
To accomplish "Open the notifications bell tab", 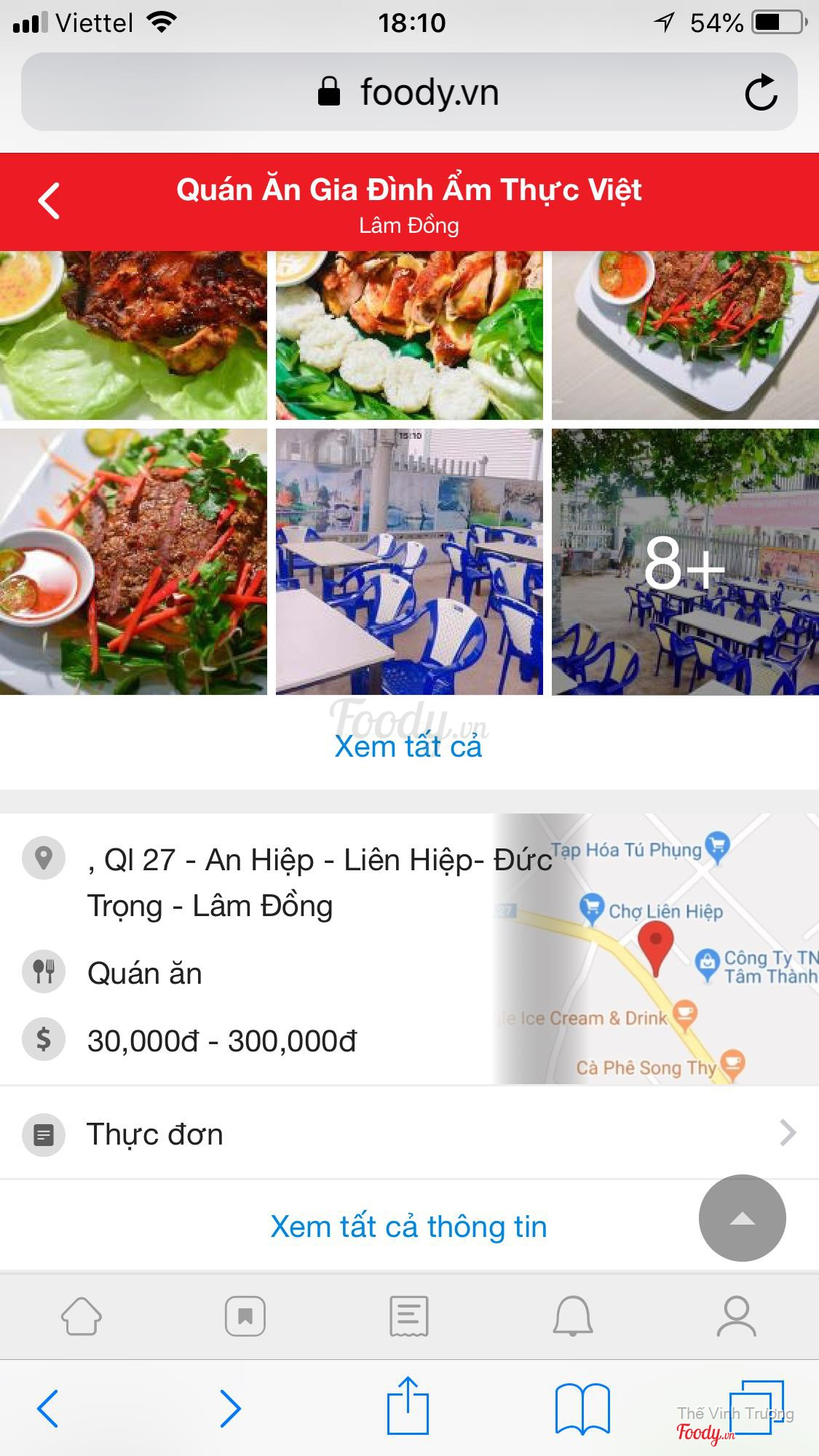I will click(573, 1316).
